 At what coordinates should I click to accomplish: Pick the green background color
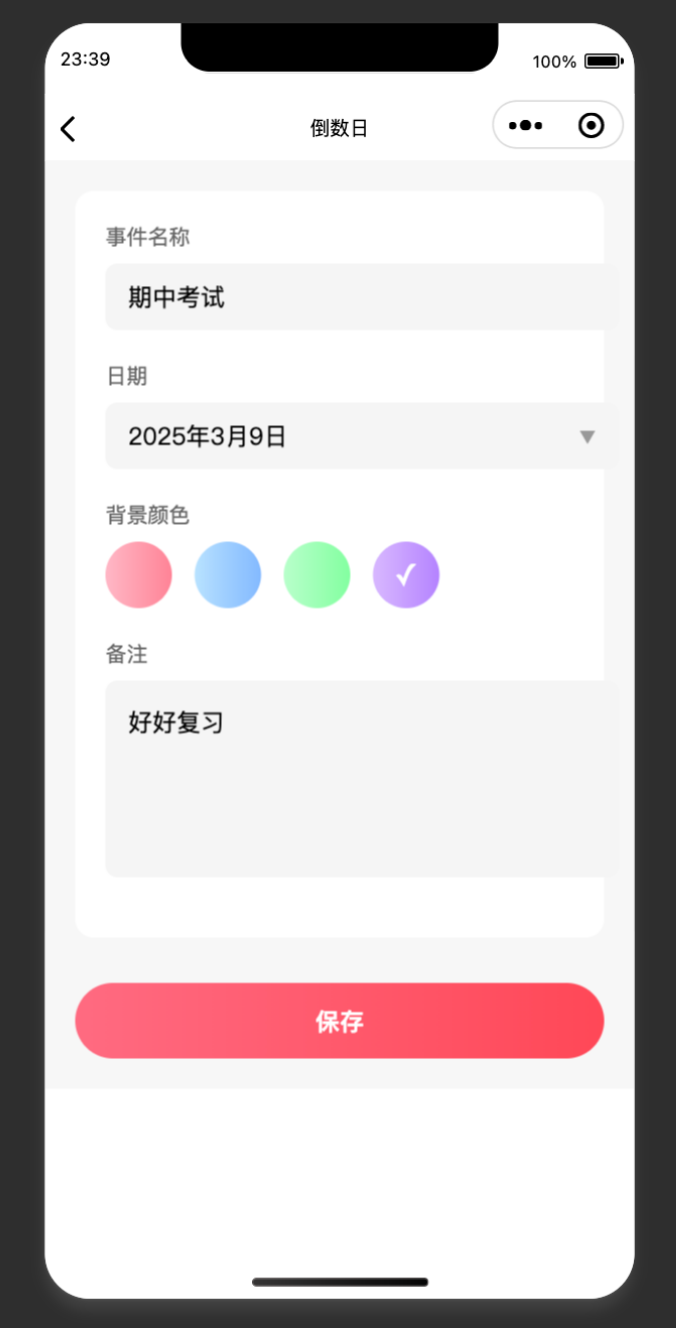click(x=317, y=575)
